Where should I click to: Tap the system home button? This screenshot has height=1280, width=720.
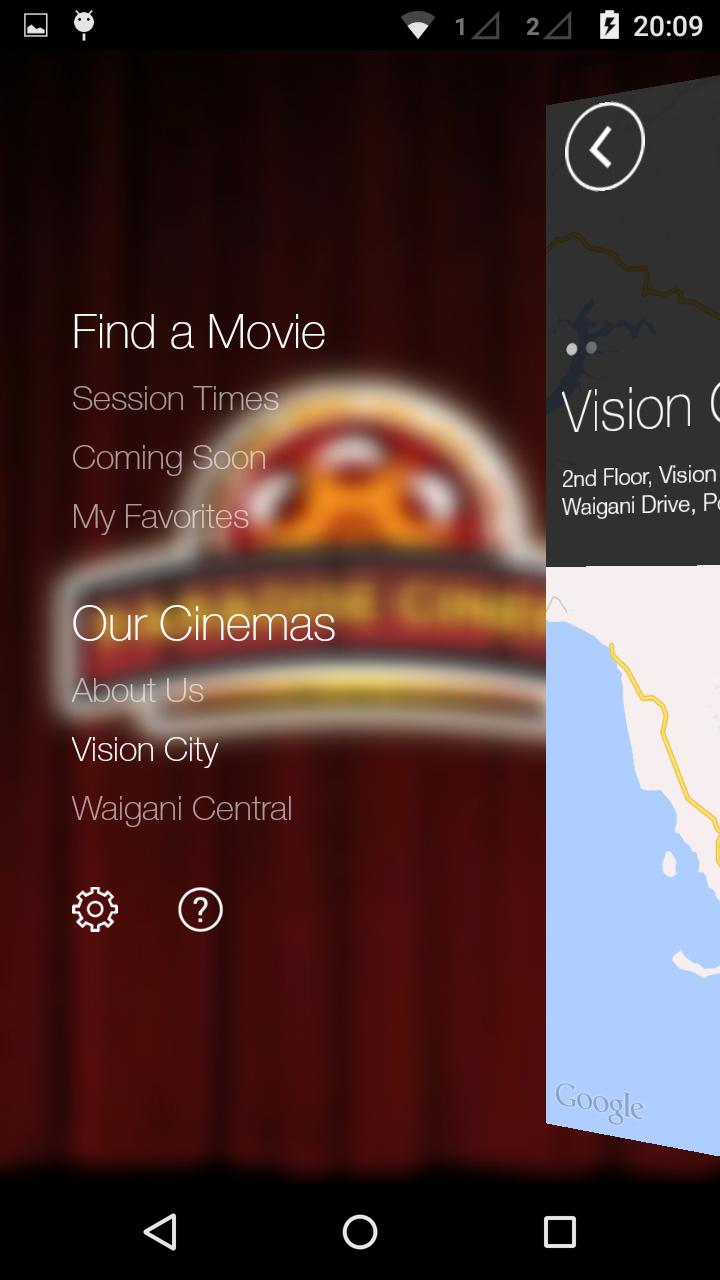coord(360,1232)
